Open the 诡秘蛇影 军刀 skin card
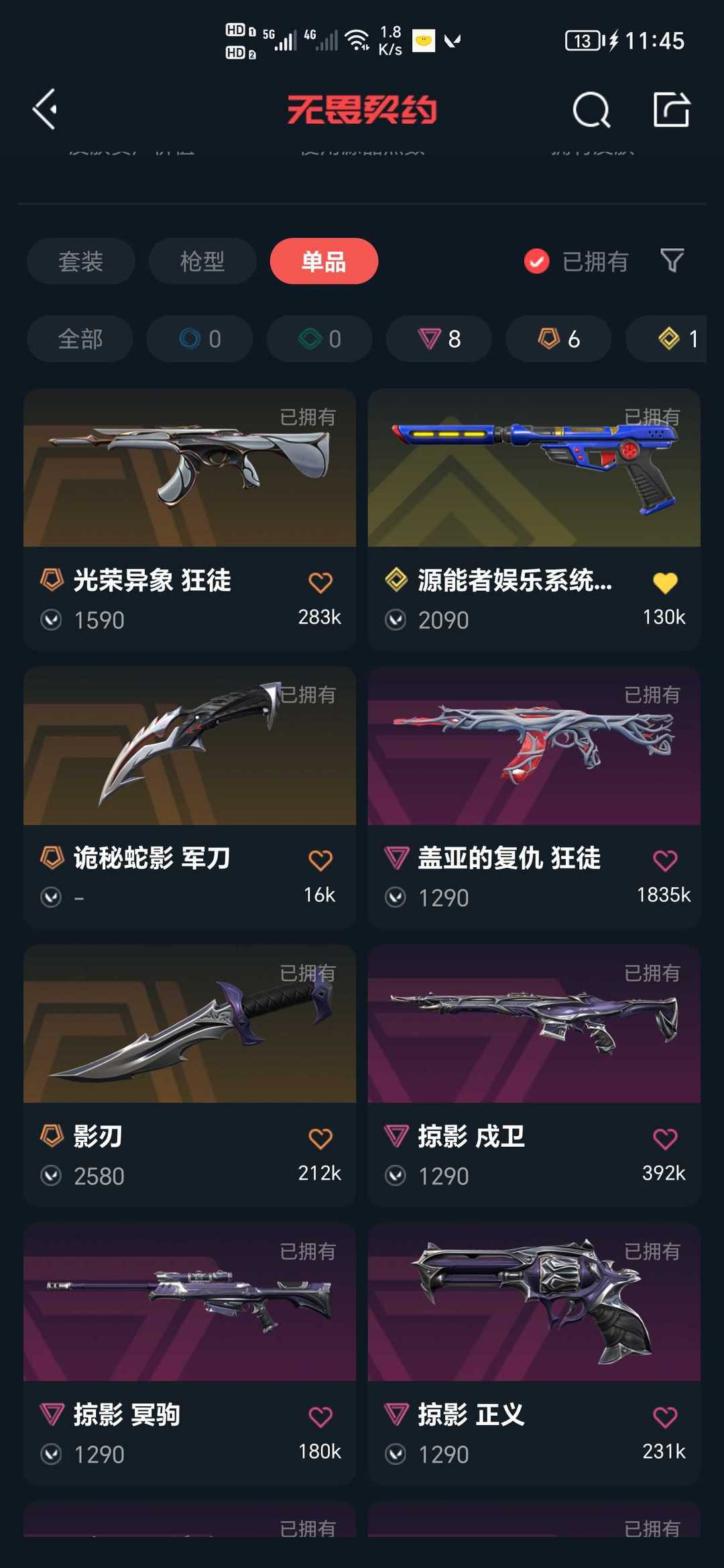Screen dimensions: 724x1568 [190, 797]
